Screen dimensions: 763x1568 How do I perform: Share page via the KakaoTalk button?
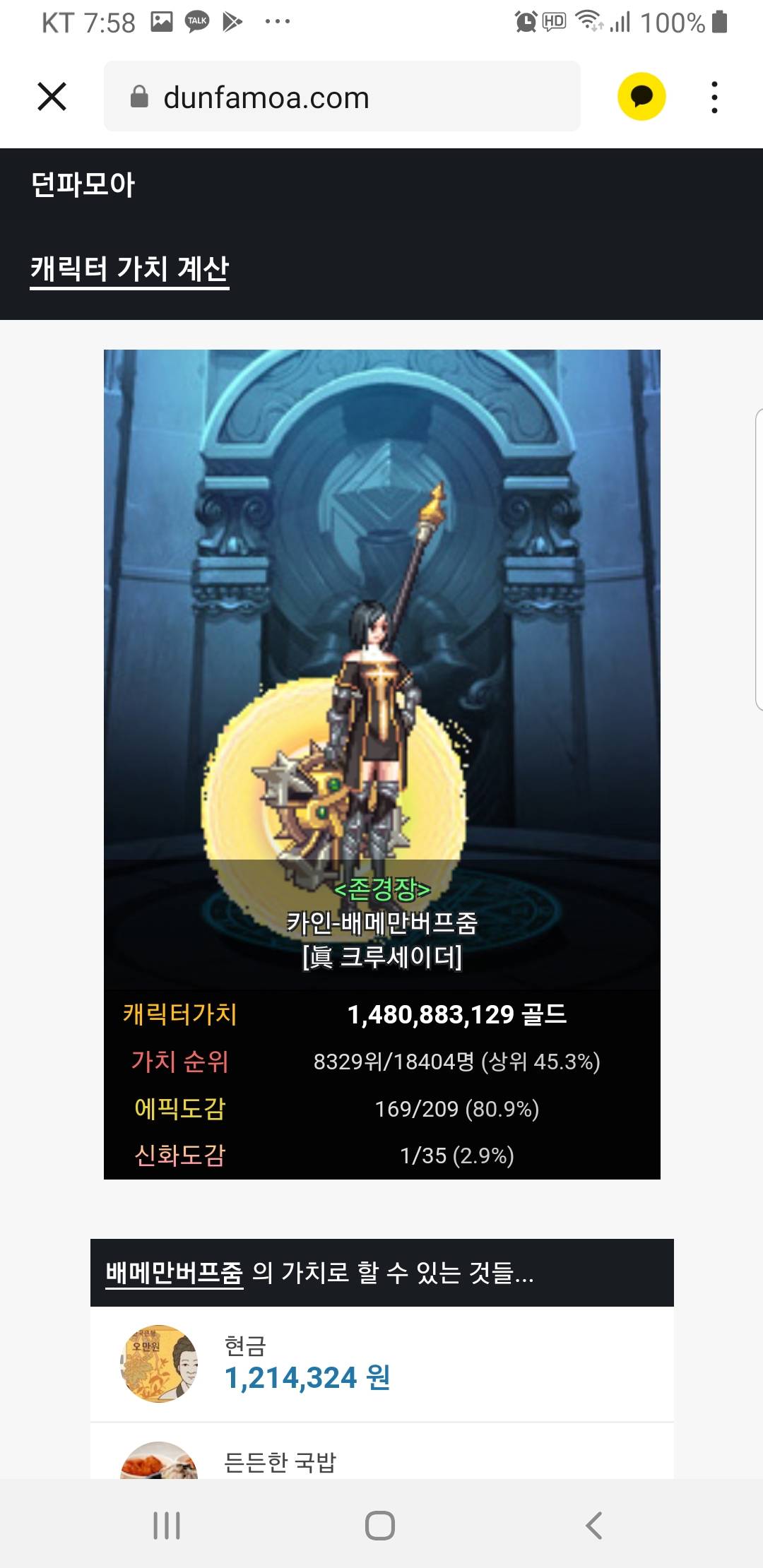[x=641, y=97]
